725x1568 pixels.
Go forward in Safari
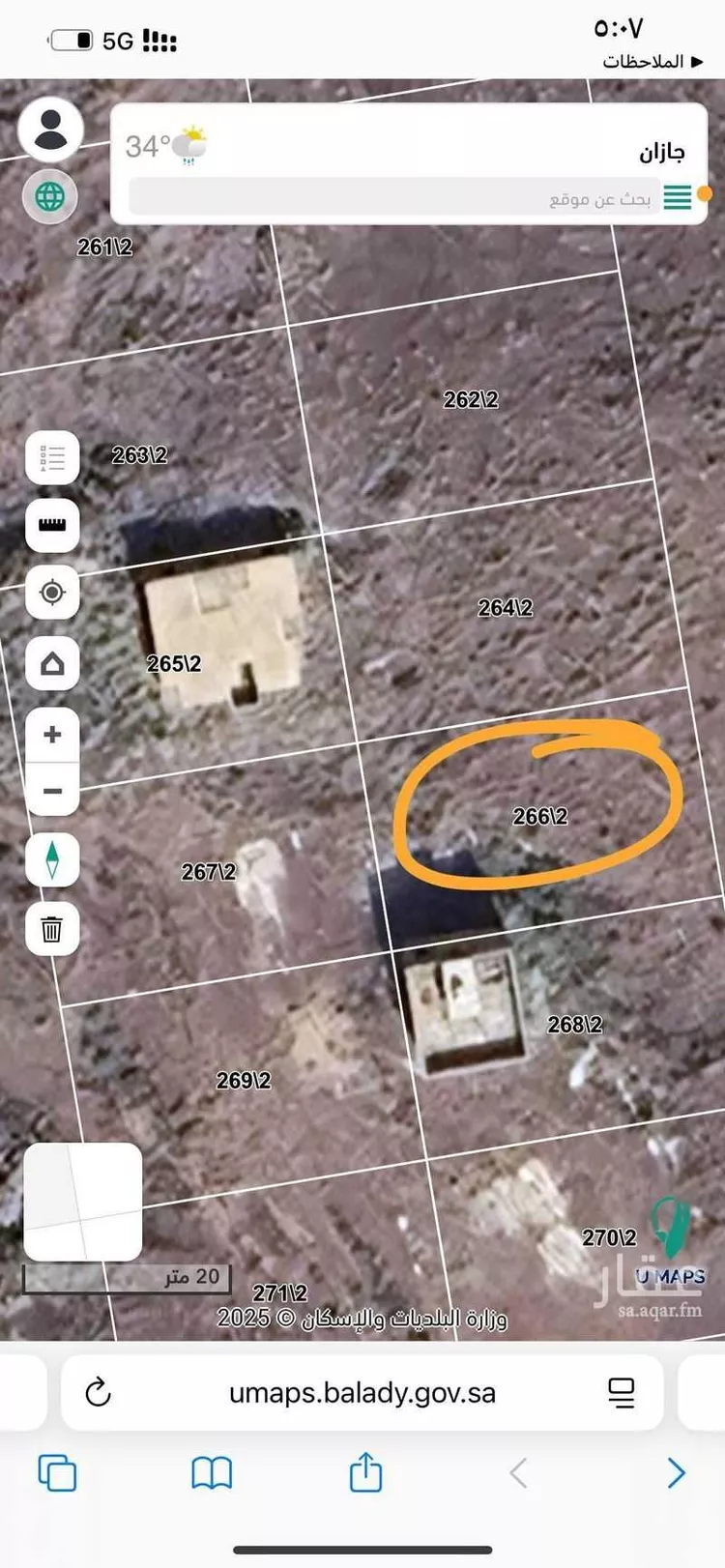(676, 1473)
